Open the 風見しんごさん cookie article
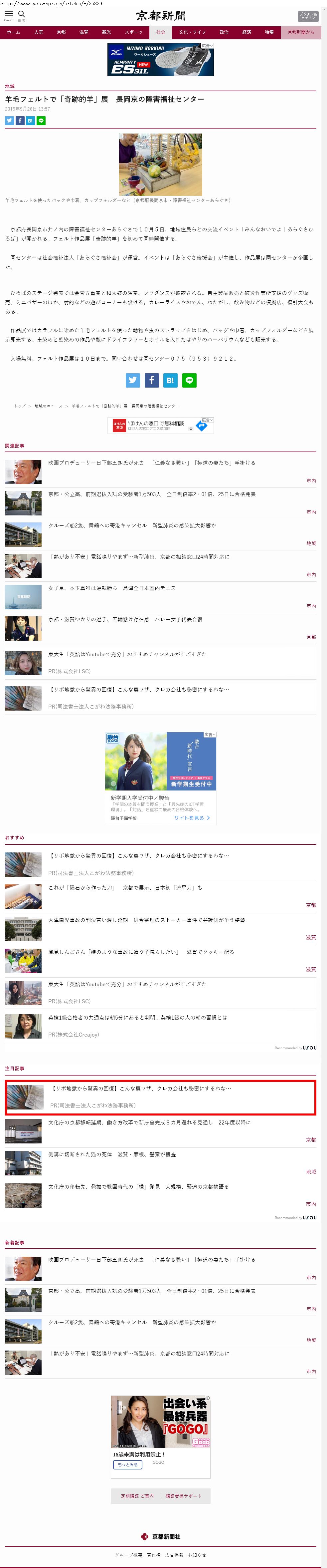Image resolution: width=327 pixels, height=1568 pixels. [141, 951]
